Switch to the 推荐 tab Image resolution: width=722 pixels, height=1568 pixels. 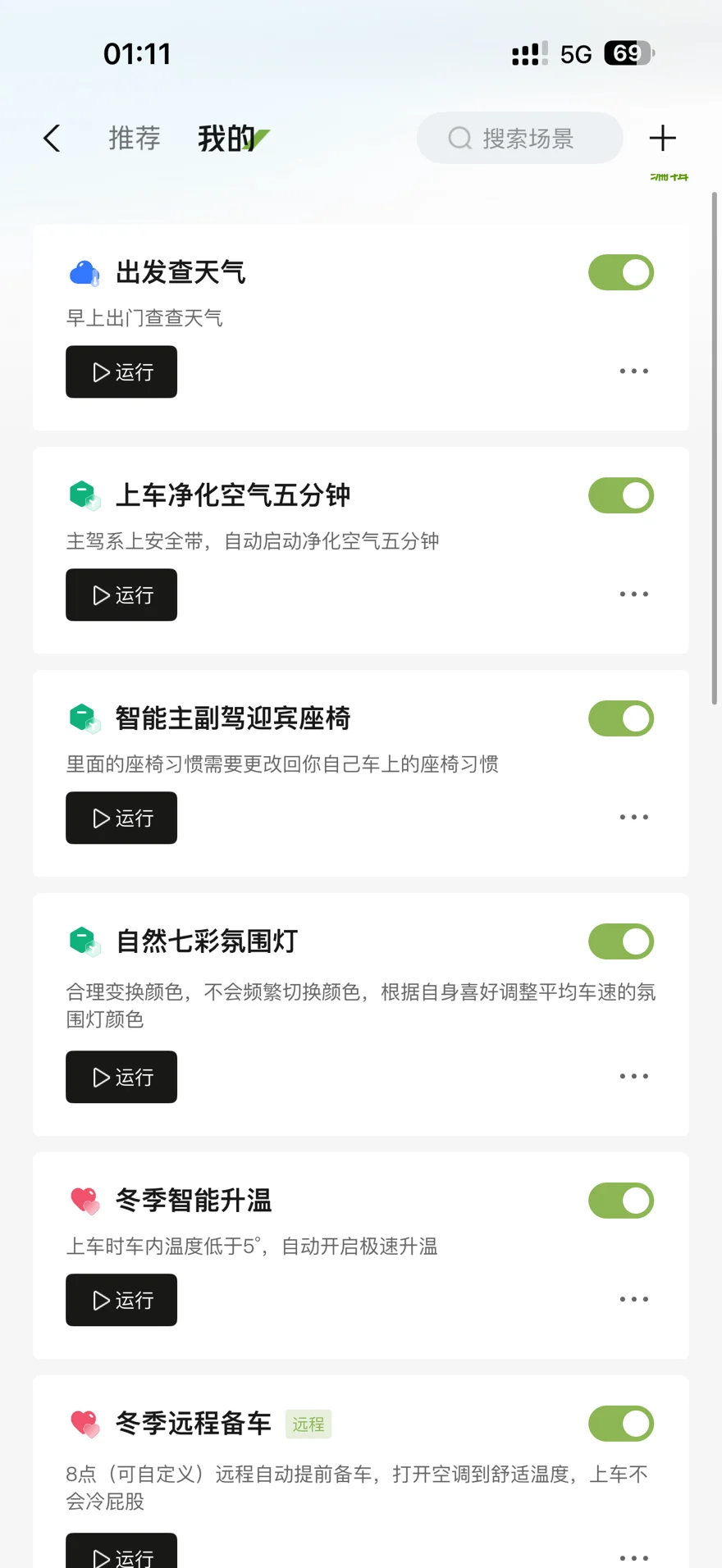(x=135, y=139)
